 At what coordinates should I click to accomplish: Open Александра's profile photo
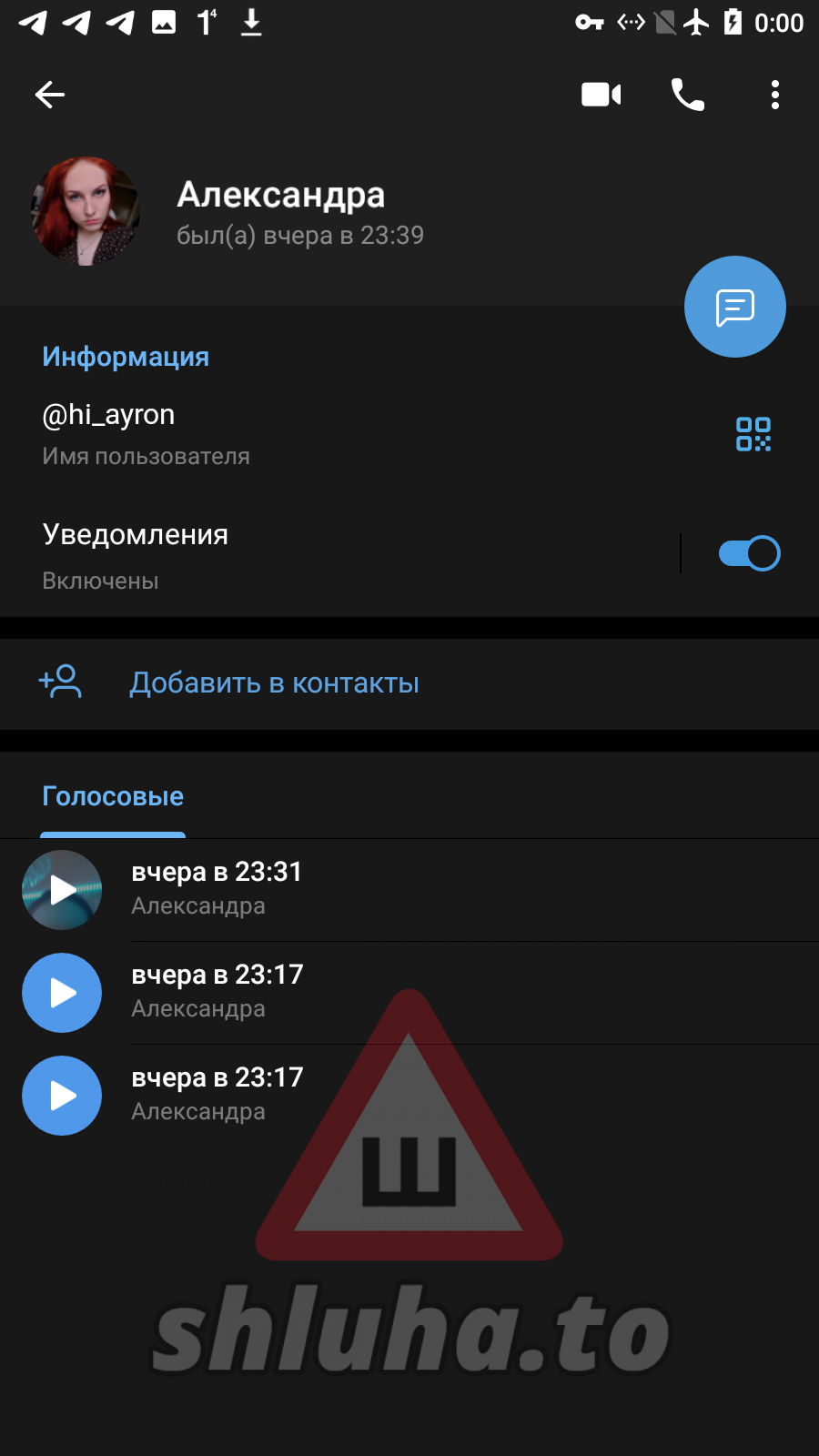pos(86,211)
